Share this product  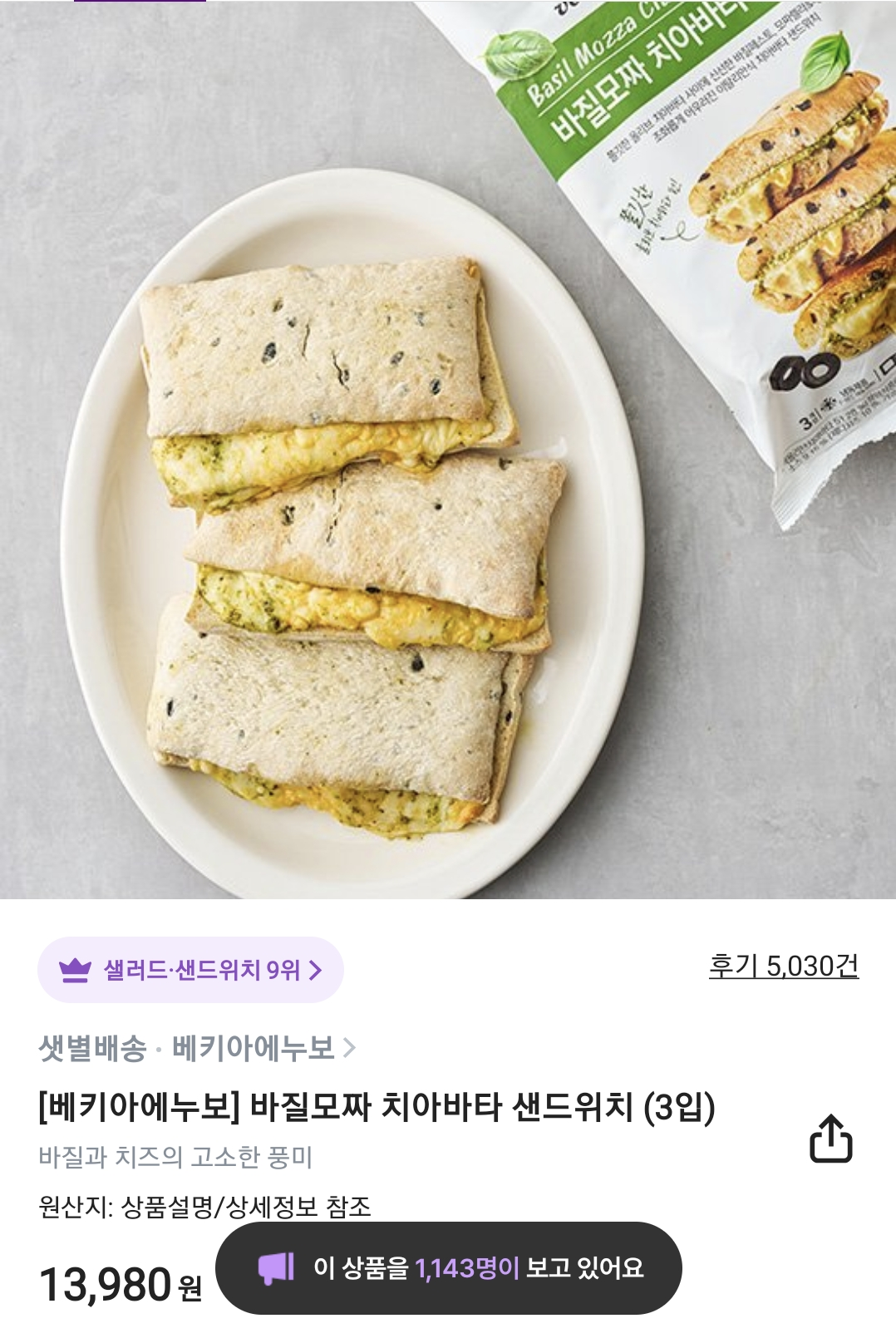[830, 1139]
